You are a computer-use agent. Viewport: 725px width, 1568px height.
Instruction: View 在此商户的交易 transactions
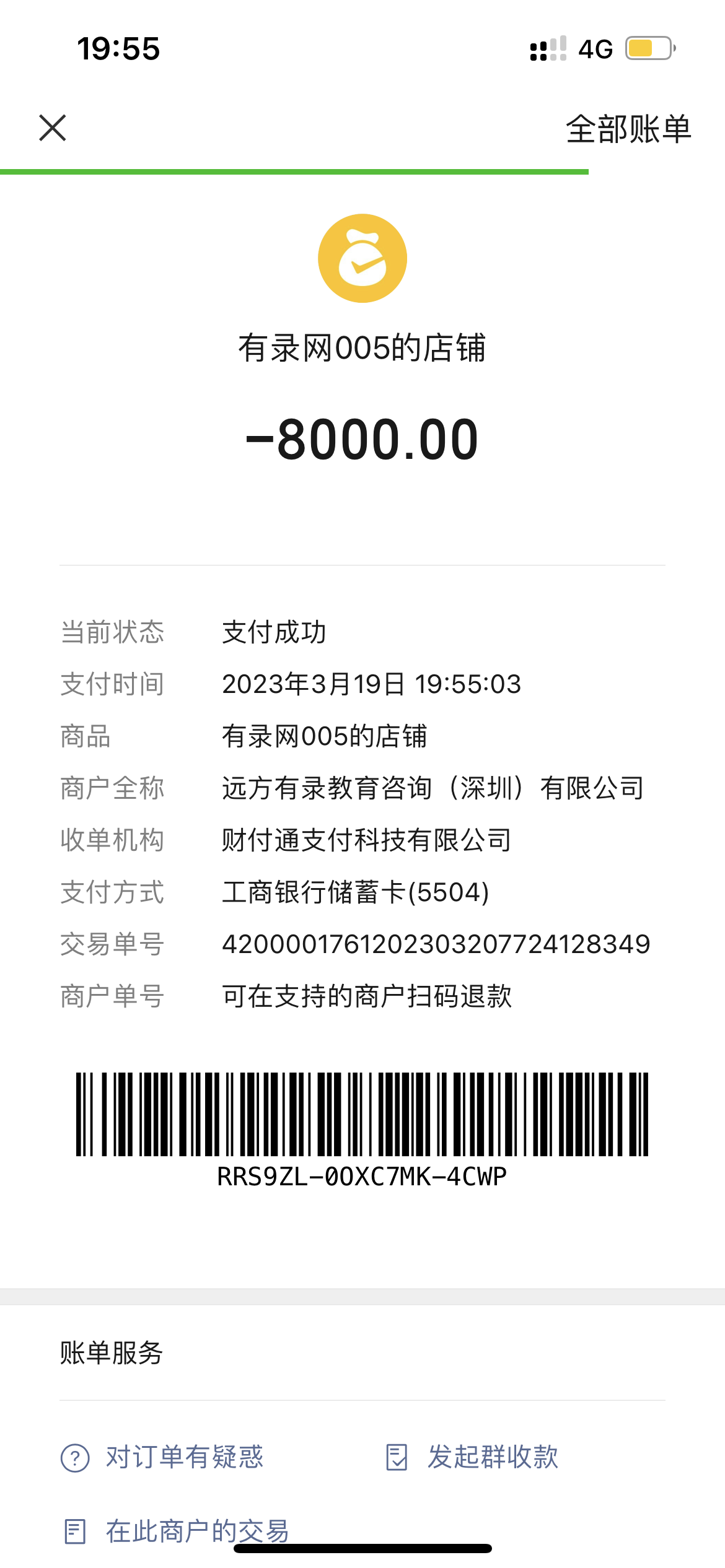click(177, 1531)
